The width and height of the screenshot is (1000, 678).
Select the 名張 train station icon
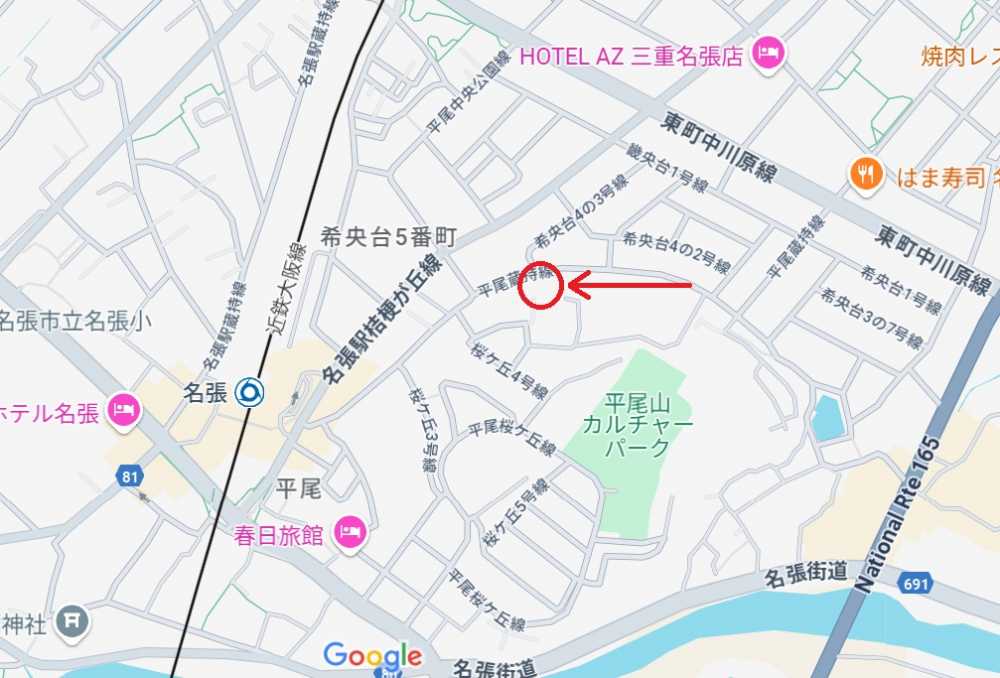pyautogui.click(x=250, y=392)
